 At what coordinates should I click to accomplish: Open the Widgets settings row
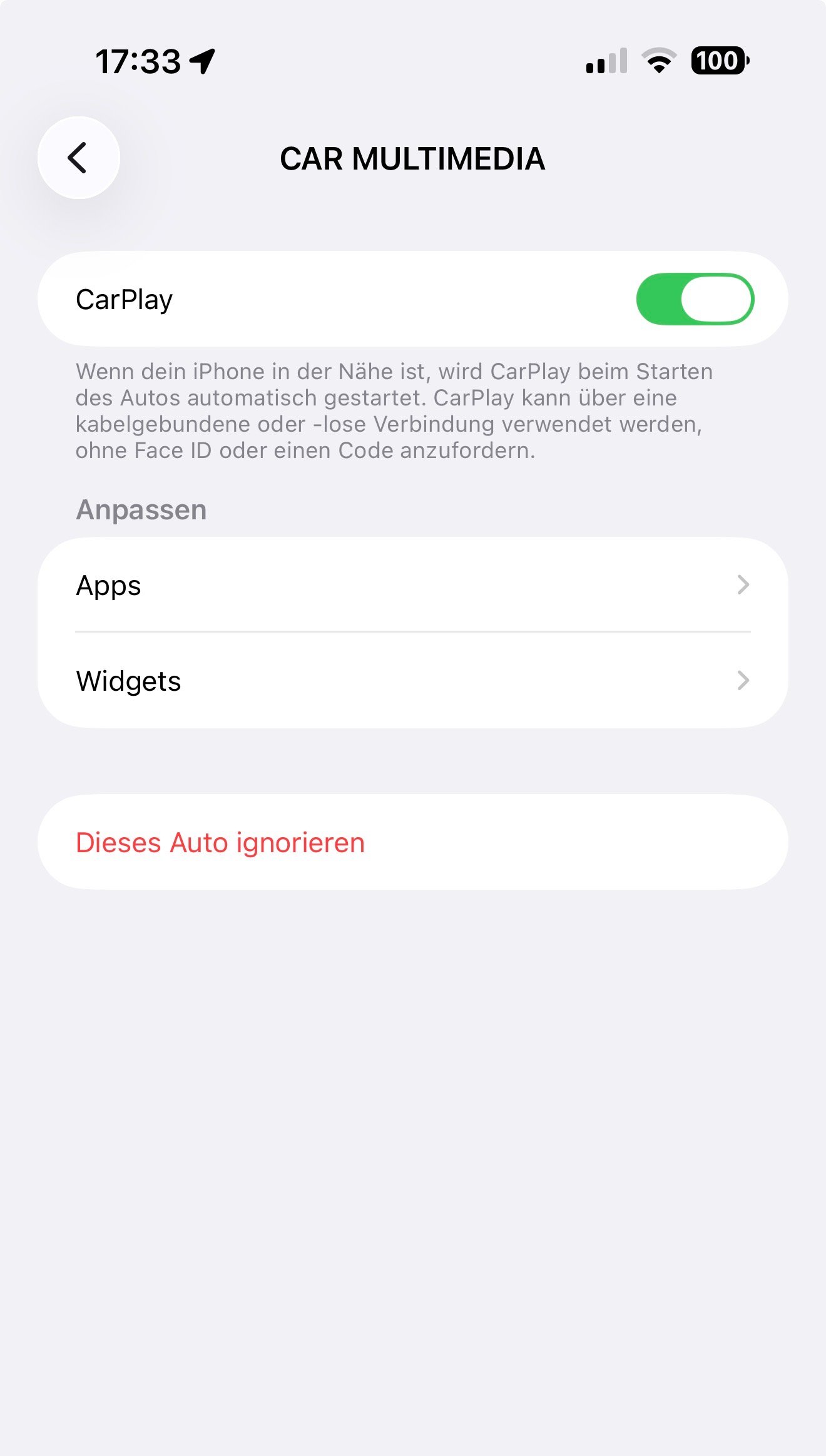(412, 680)
